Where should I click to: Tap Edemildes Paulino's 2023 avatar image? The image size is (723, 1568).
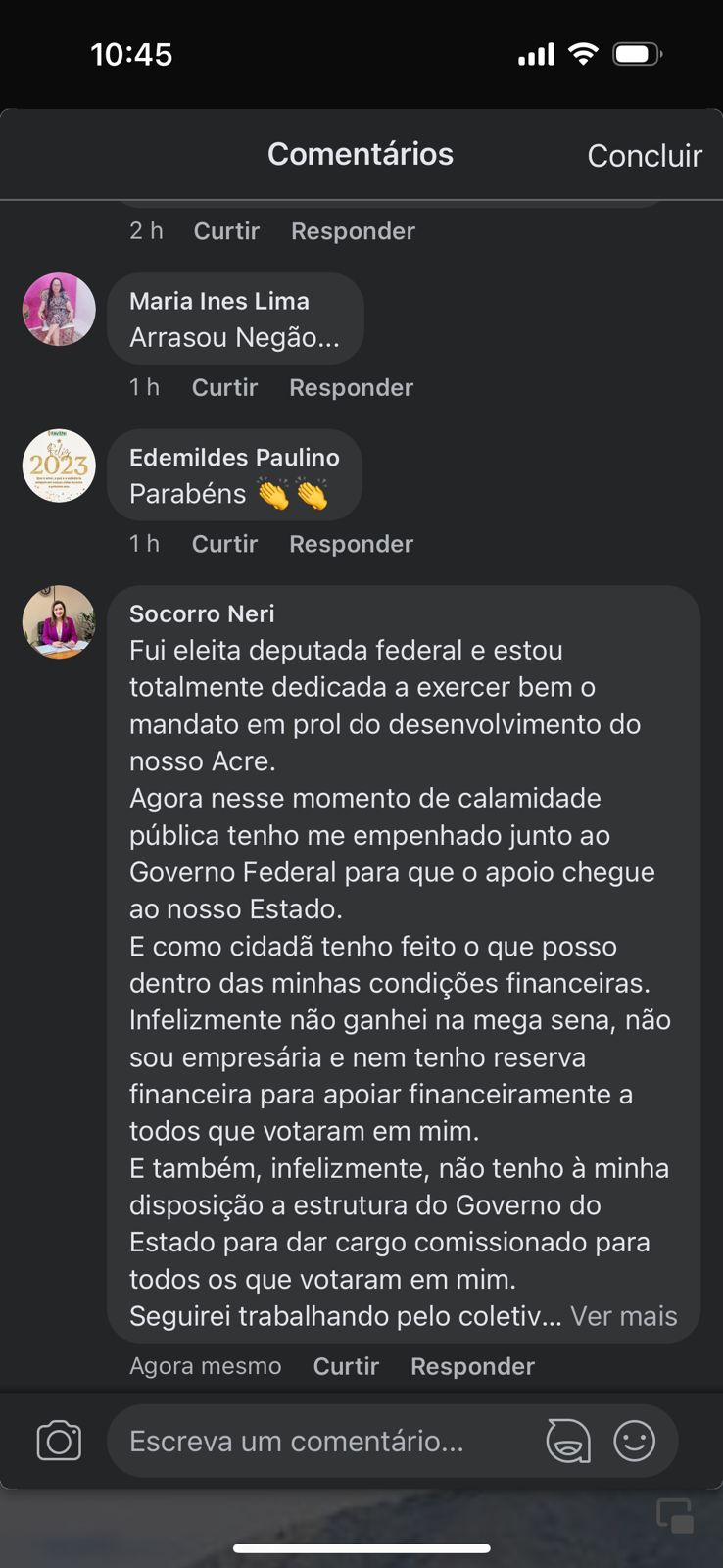coord(58,466)
